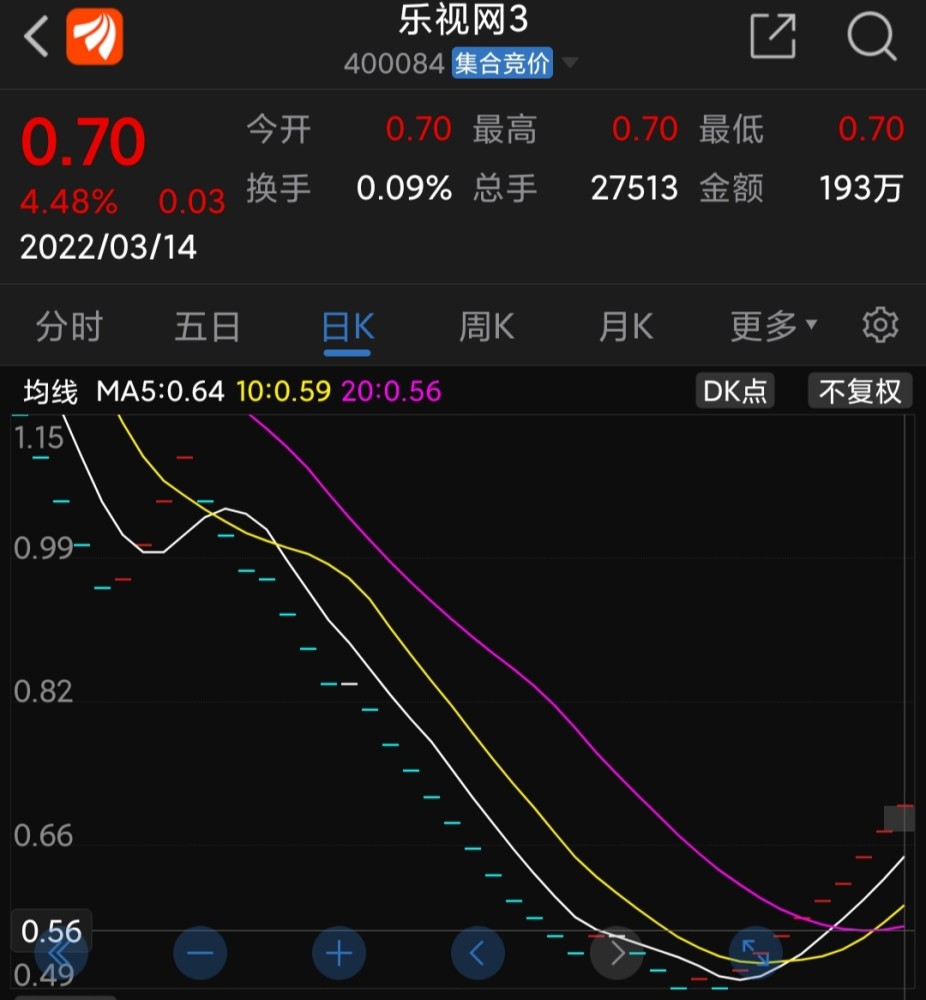926x1000 pixels.
Task: Select the 月K monthly chart view
Action: click(625, 324)
